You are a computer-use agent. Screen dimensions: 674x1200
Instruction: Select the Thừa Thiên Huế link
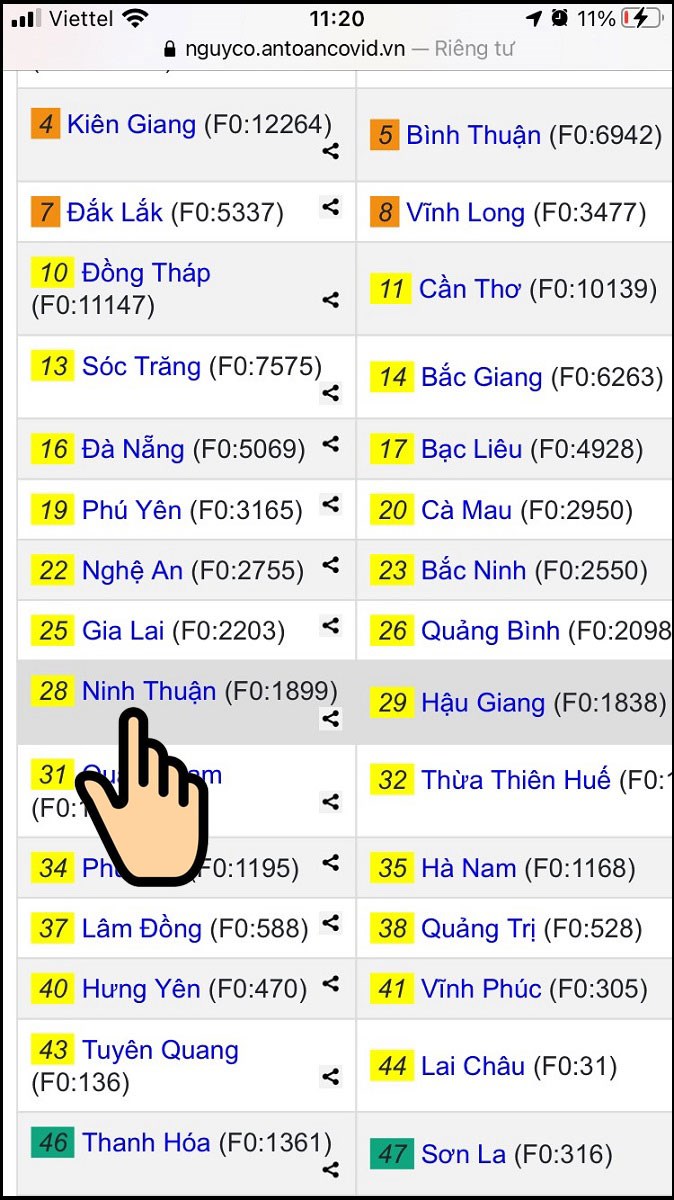point(515,780)
